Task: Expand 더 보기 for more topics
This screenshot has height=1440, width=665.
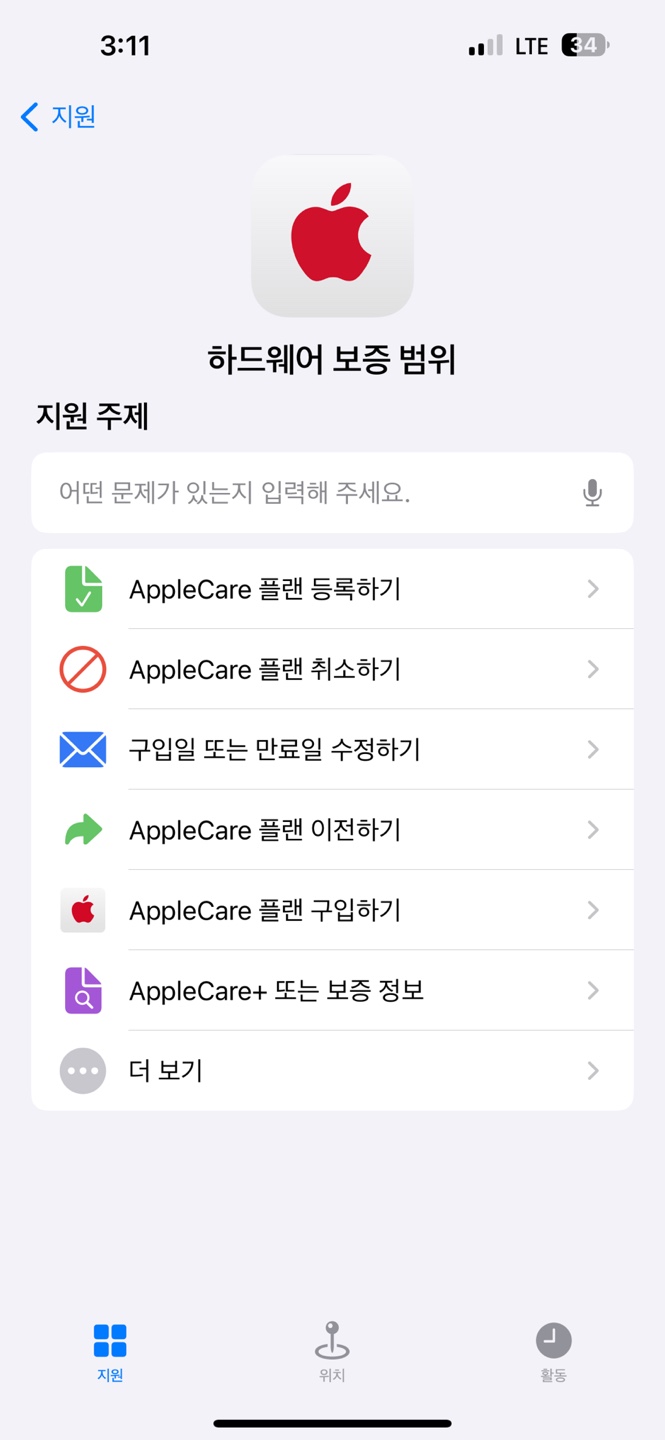Action: pyautogui.click(x=332, y=1070)
